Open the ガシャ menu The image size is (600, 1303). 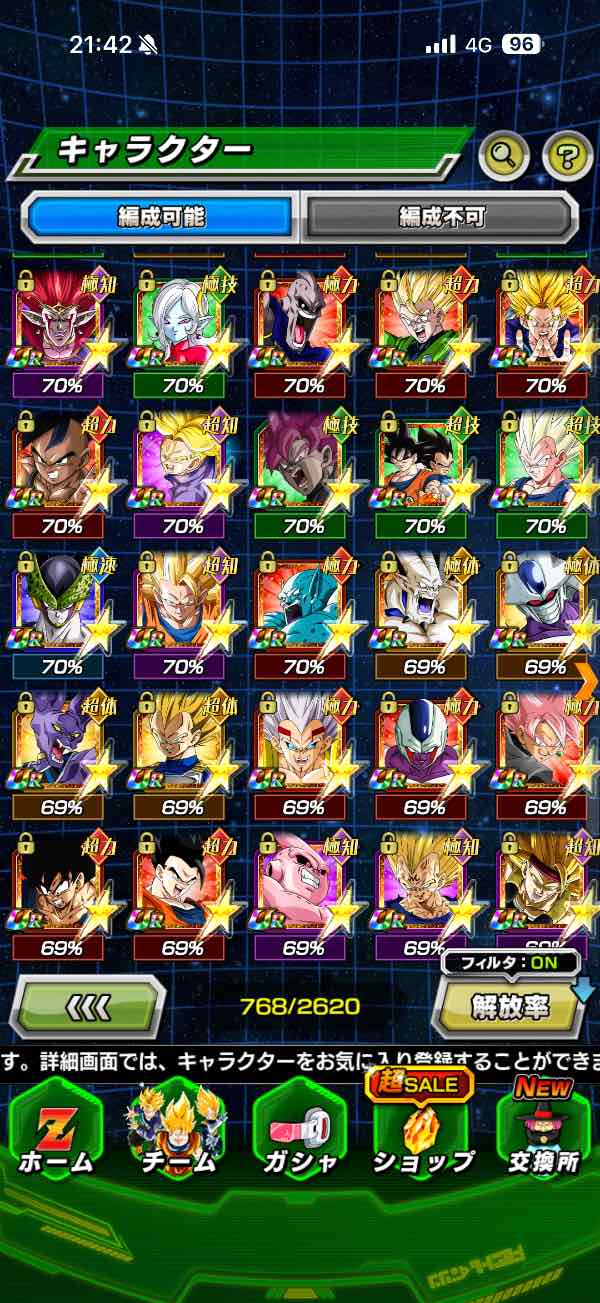point(300,1131)
